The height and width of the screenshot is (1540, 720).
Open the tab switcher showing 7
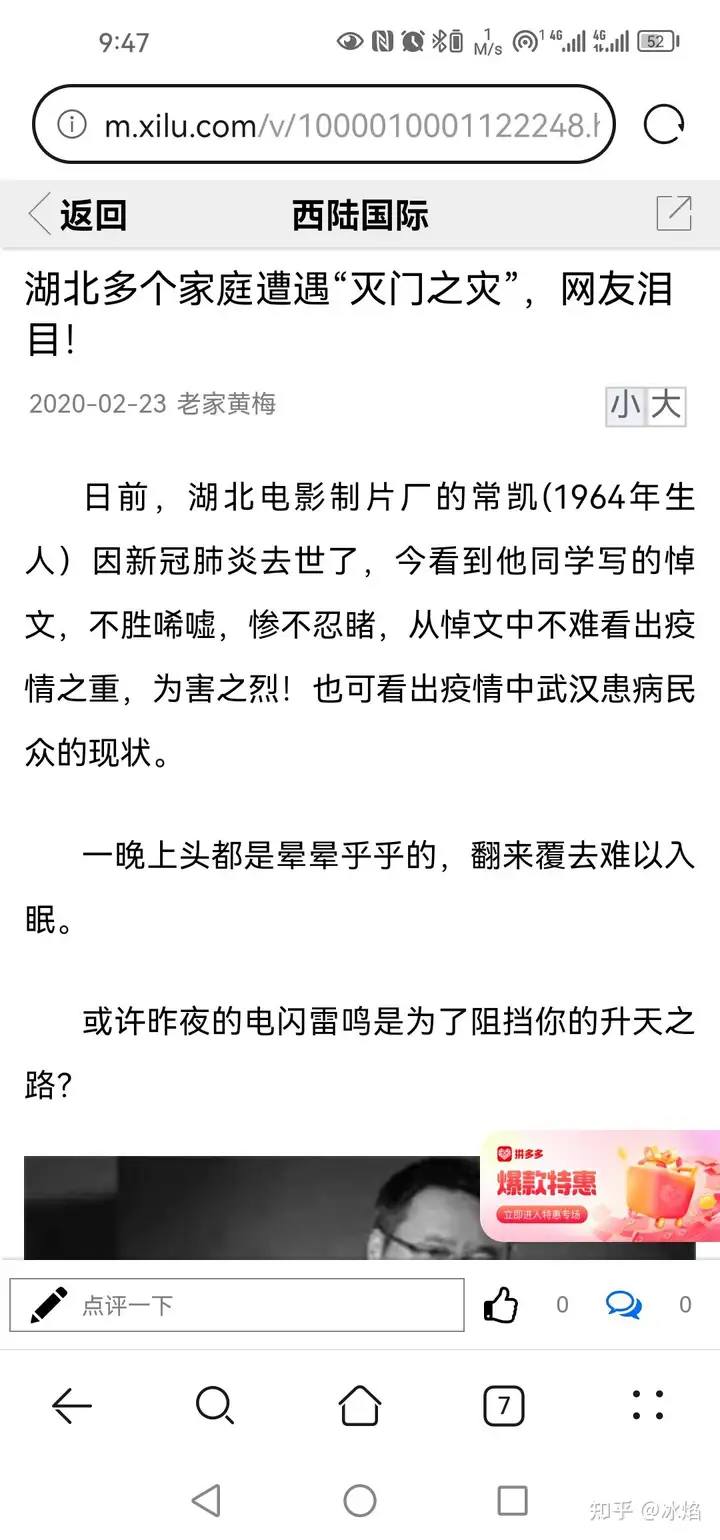[504, 1407]
